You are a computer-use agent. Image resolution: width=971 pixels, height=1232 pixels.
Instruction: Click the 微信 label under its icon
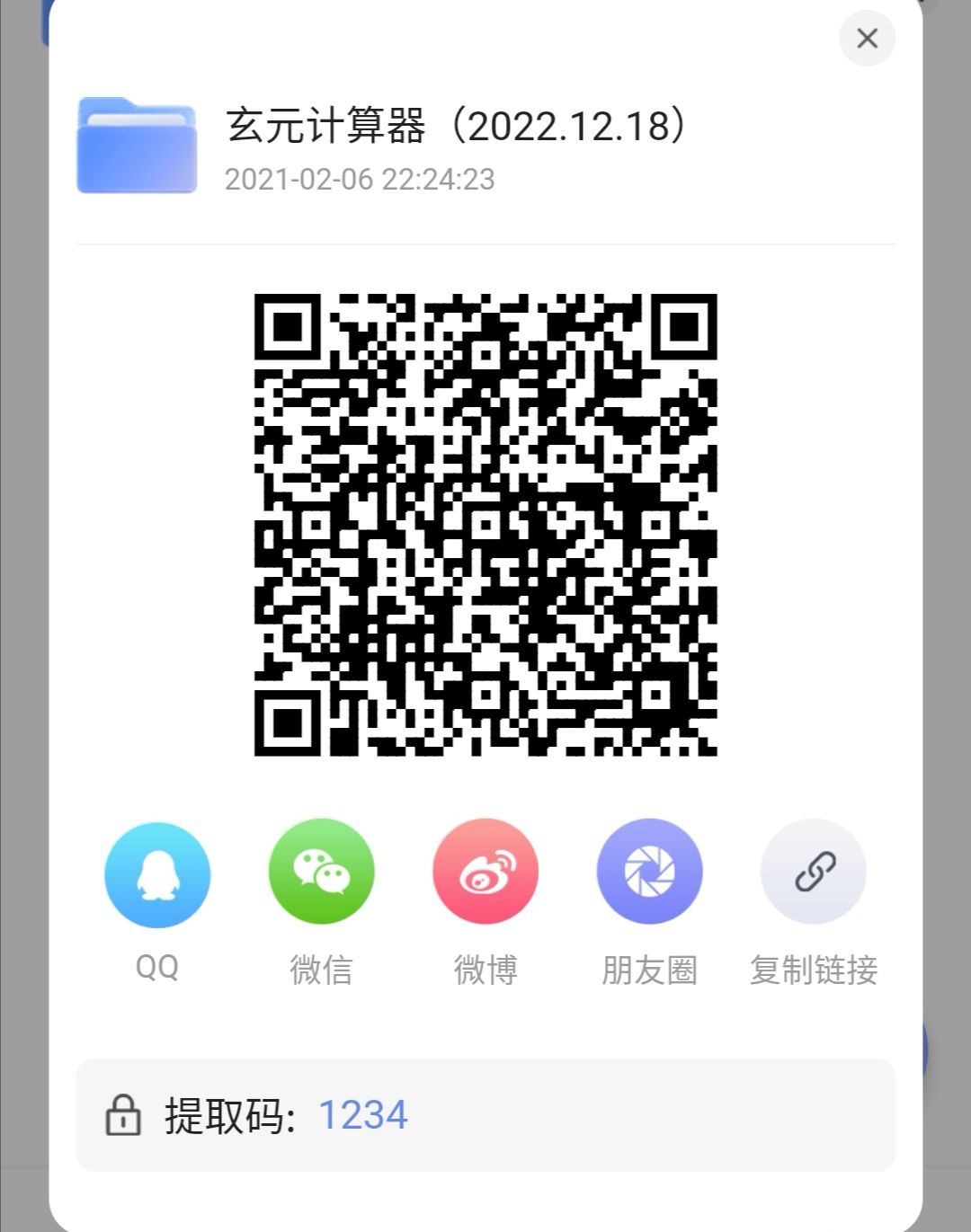coord(321,969)
